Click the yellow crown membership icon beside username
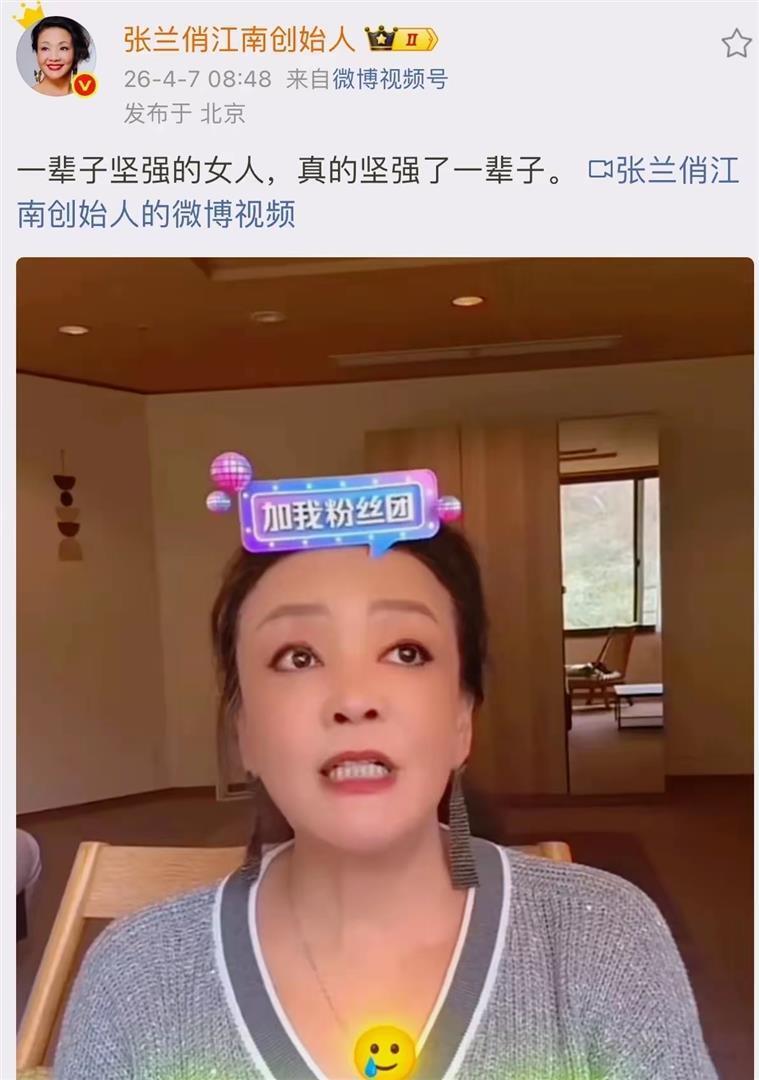759x1080 pixels. (x=380, y=37)
